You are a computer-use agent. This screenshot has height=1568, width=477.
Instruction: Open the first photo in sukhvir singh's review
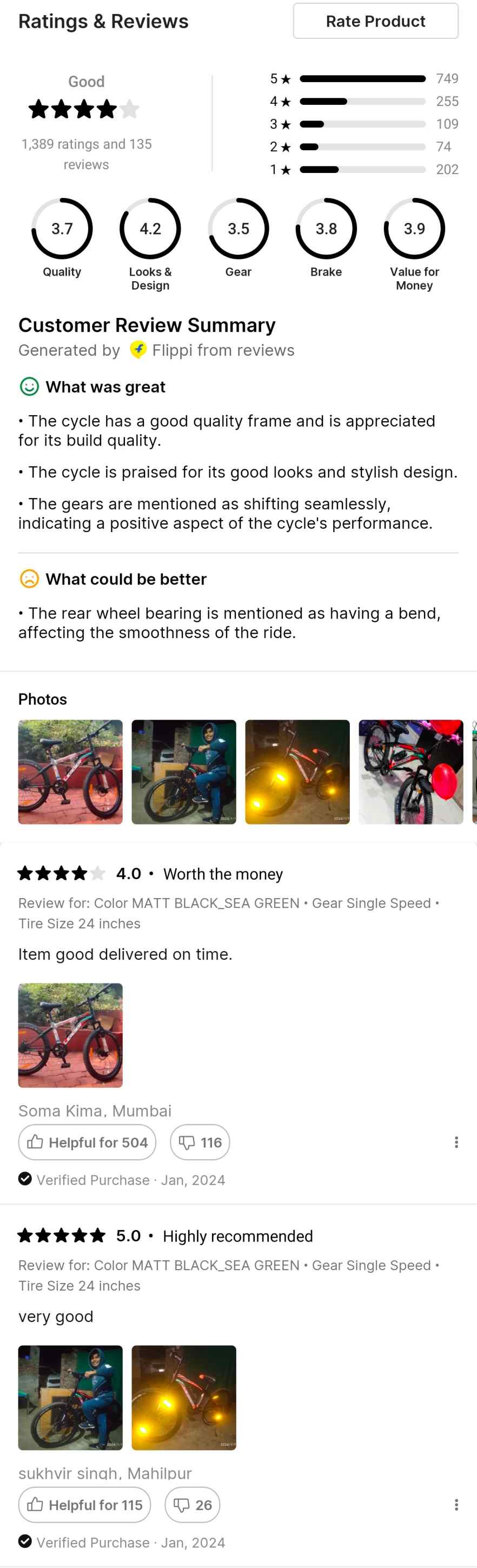click(x=70, y=1397)
